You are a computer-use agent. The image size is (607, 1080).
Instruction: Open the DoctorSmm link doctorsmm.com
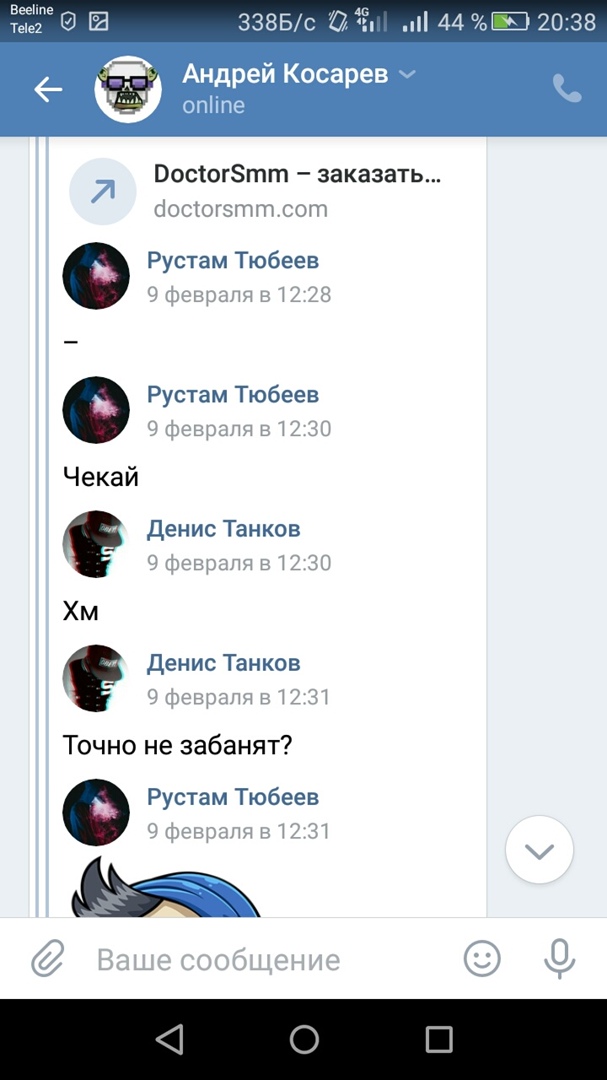click(255, 190)
